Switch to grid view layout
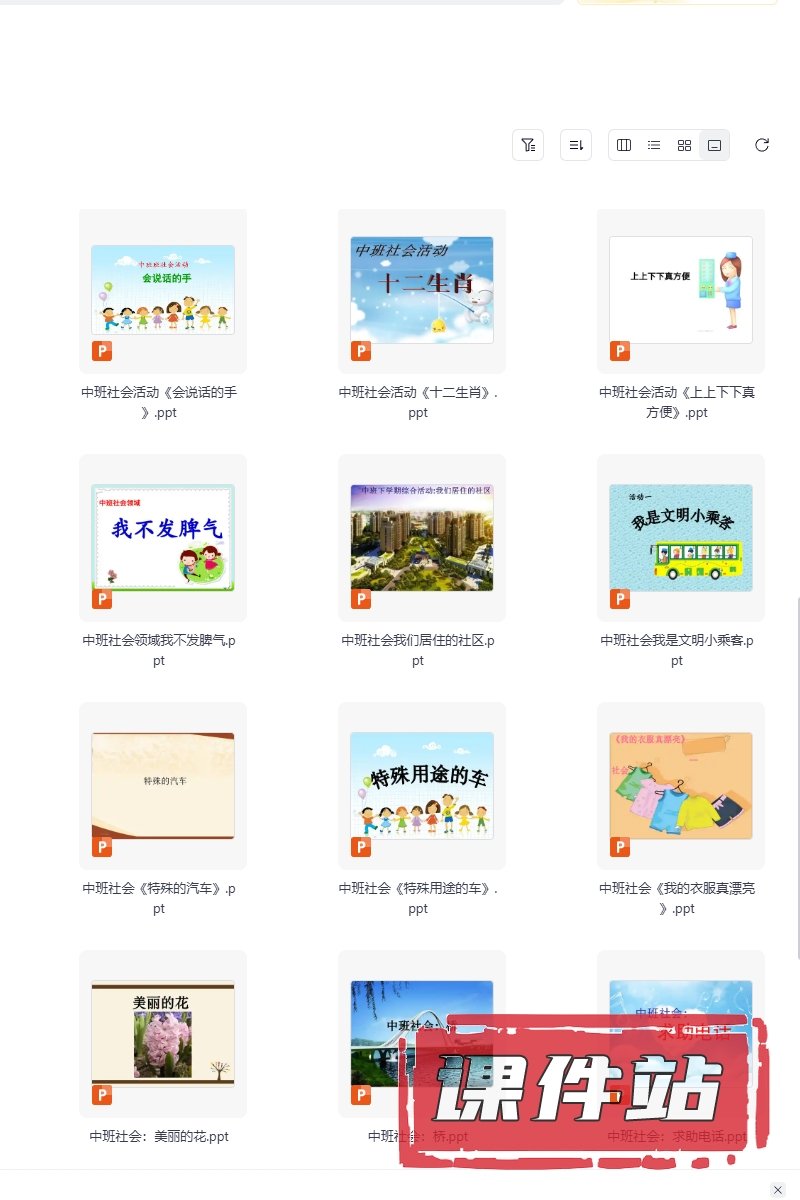Viewport: 800px width, 1200px height. coord(684,145)
